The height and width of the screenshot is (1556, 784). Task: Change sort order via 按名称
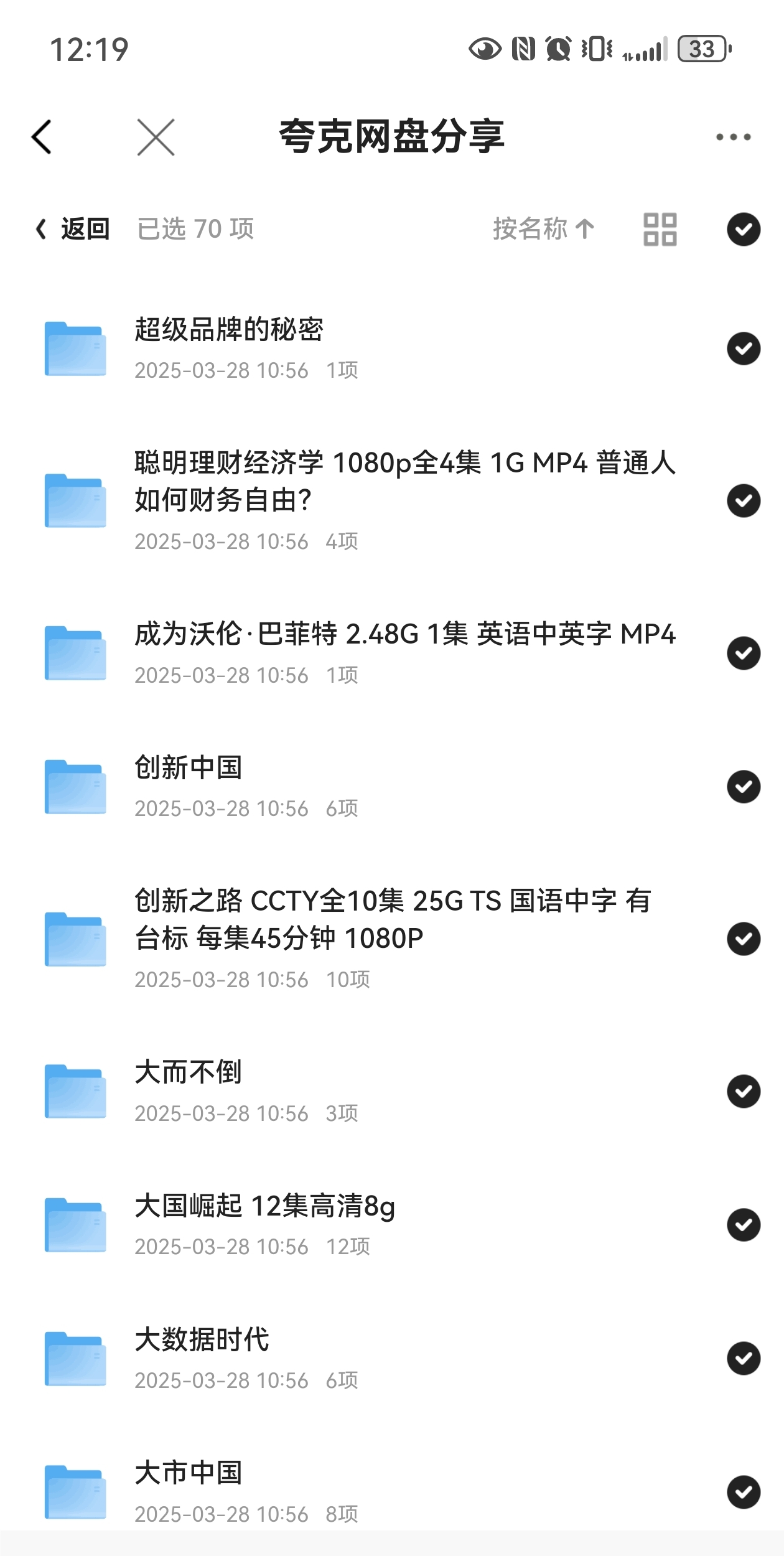click(543, 229)
